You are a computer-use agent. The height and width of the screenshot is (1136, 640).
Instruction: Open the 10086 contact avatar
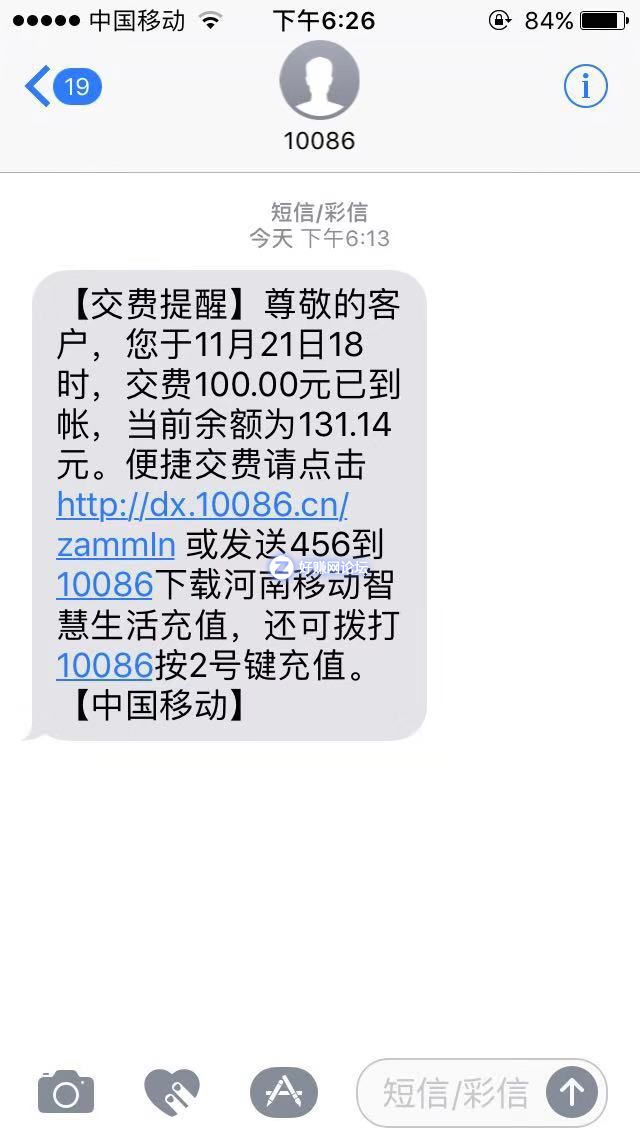click(x=319, y=80)
